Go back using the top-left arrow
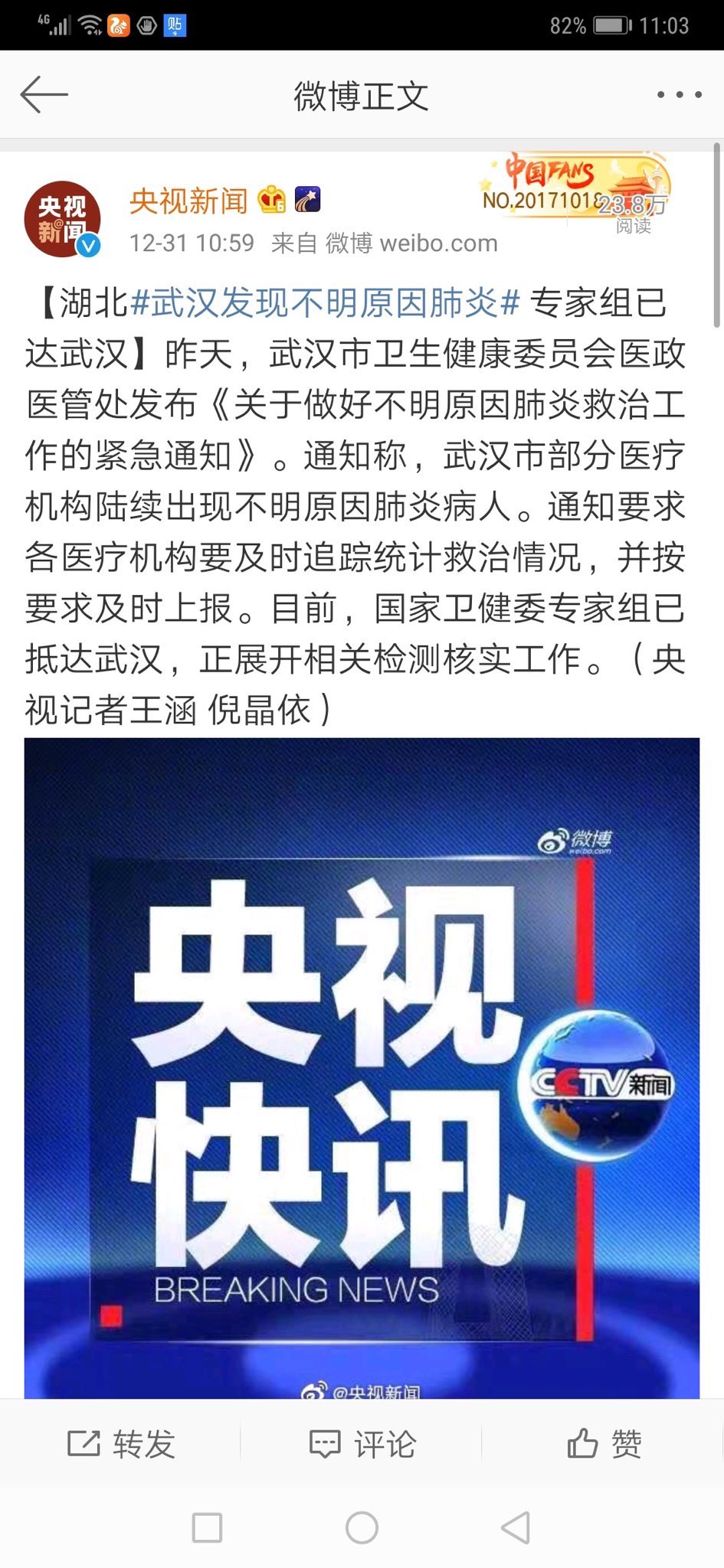The height and width of the screenshot is (1568, 724). [x=44, y=95]
